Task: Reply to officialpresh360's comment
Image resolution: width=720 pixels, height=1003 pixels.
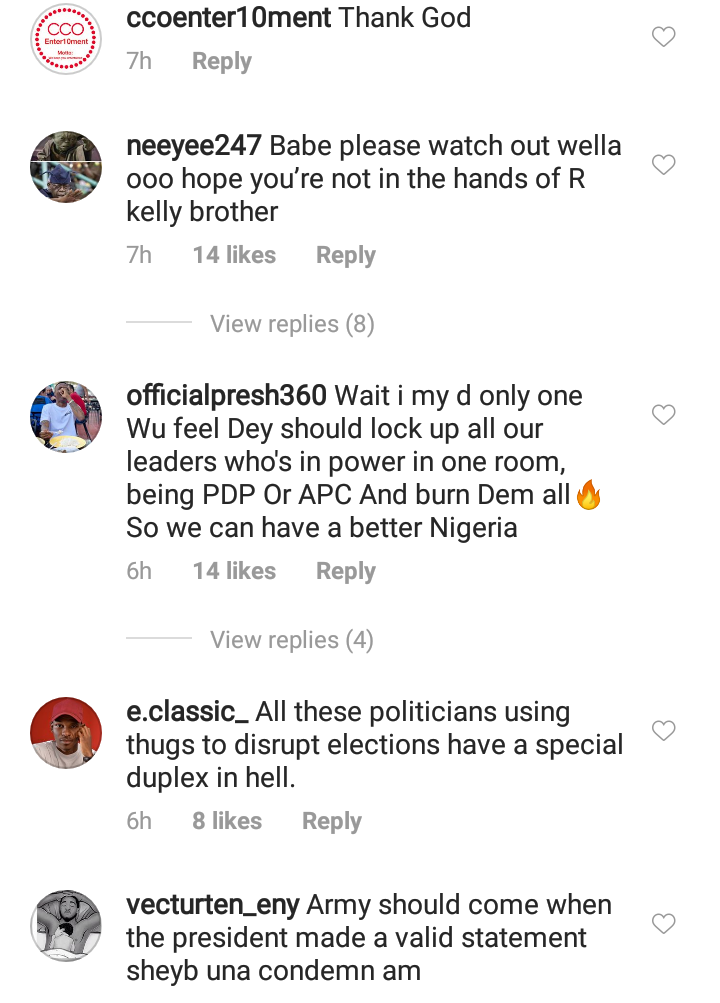Action: [x=346, y=571]
